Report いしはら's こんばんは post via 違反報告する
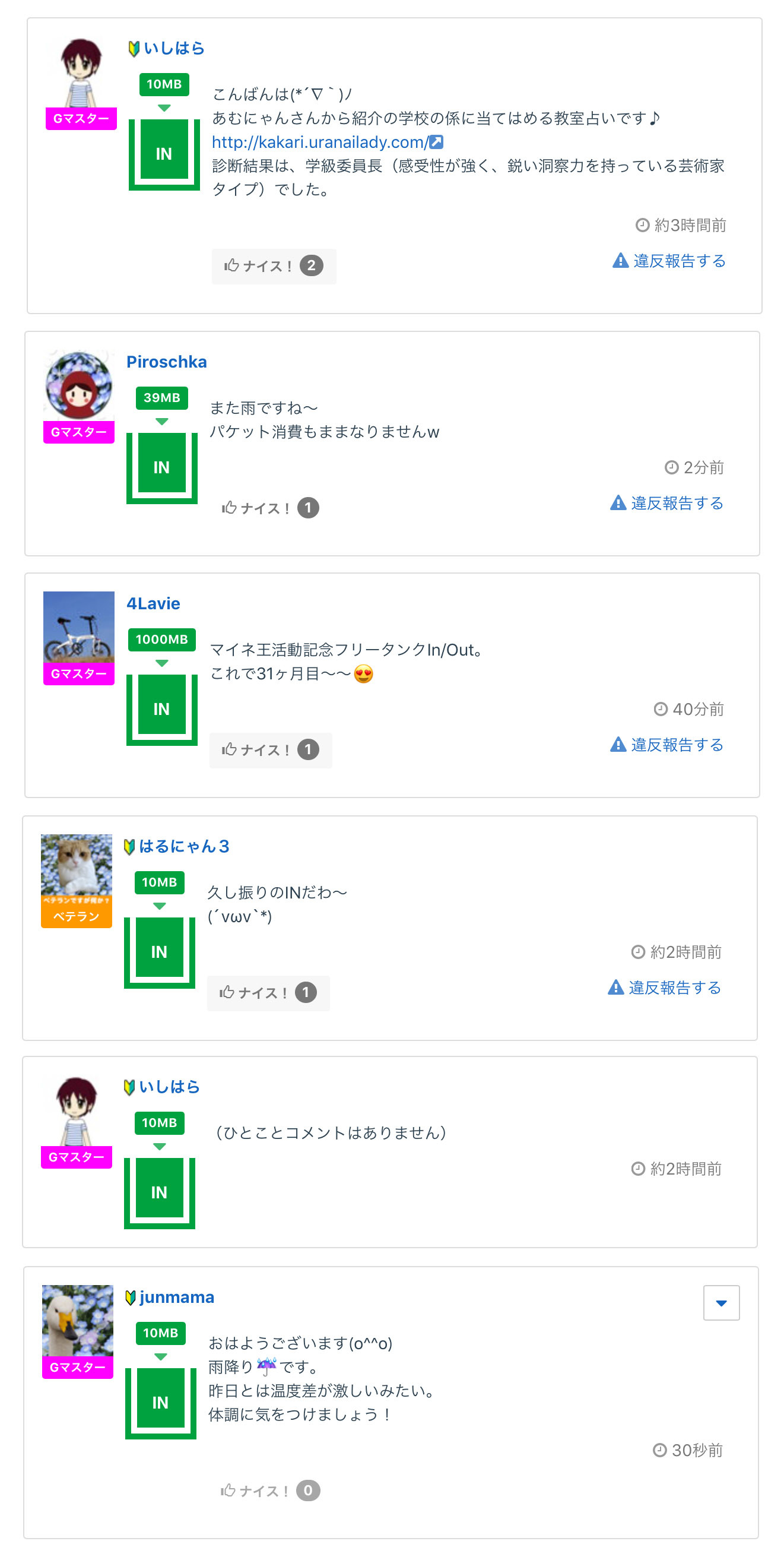 click(x=669, y=261)
